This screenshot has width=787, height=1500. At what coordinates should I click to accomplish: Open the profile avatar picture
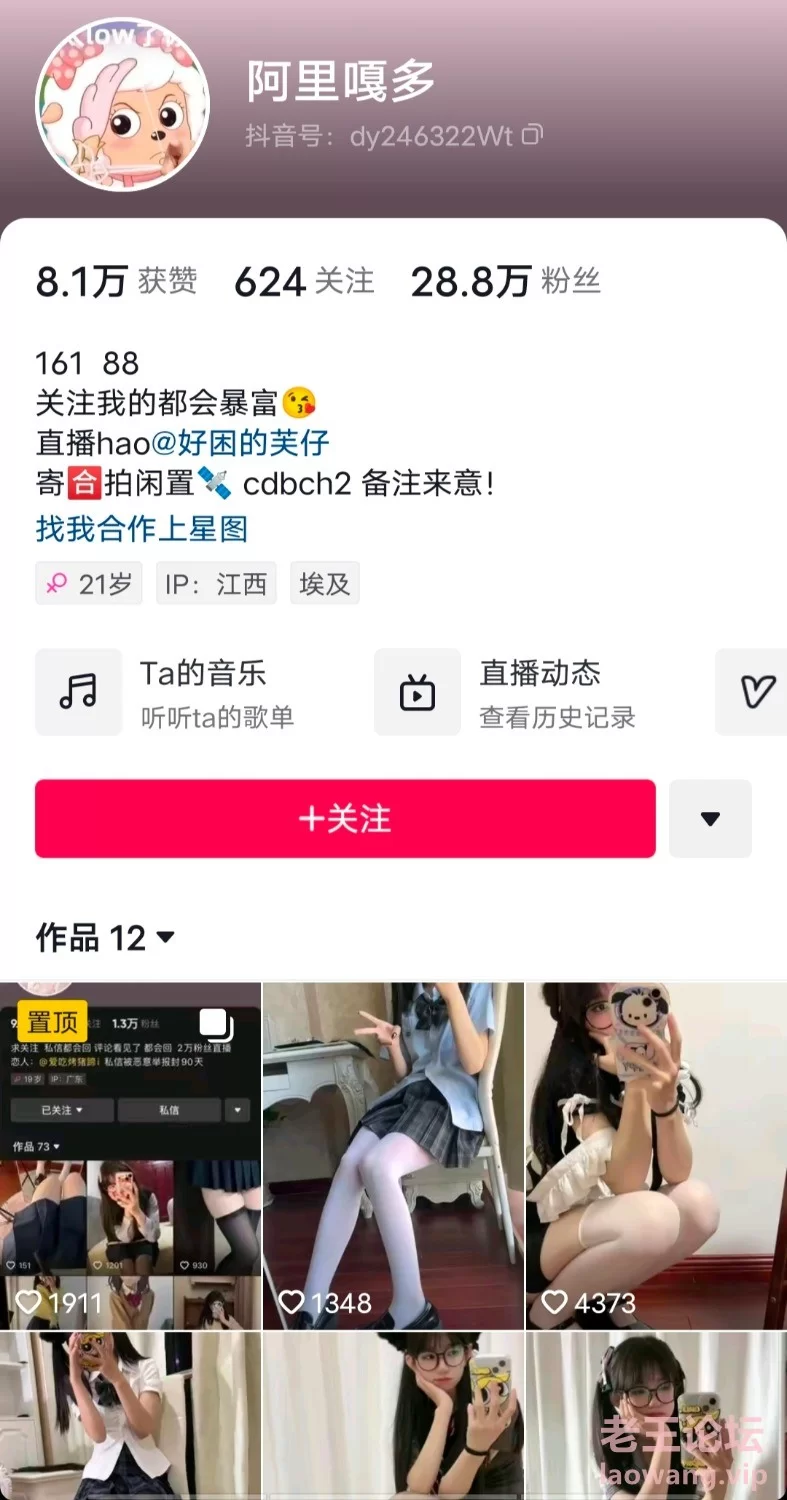[122, 103]
